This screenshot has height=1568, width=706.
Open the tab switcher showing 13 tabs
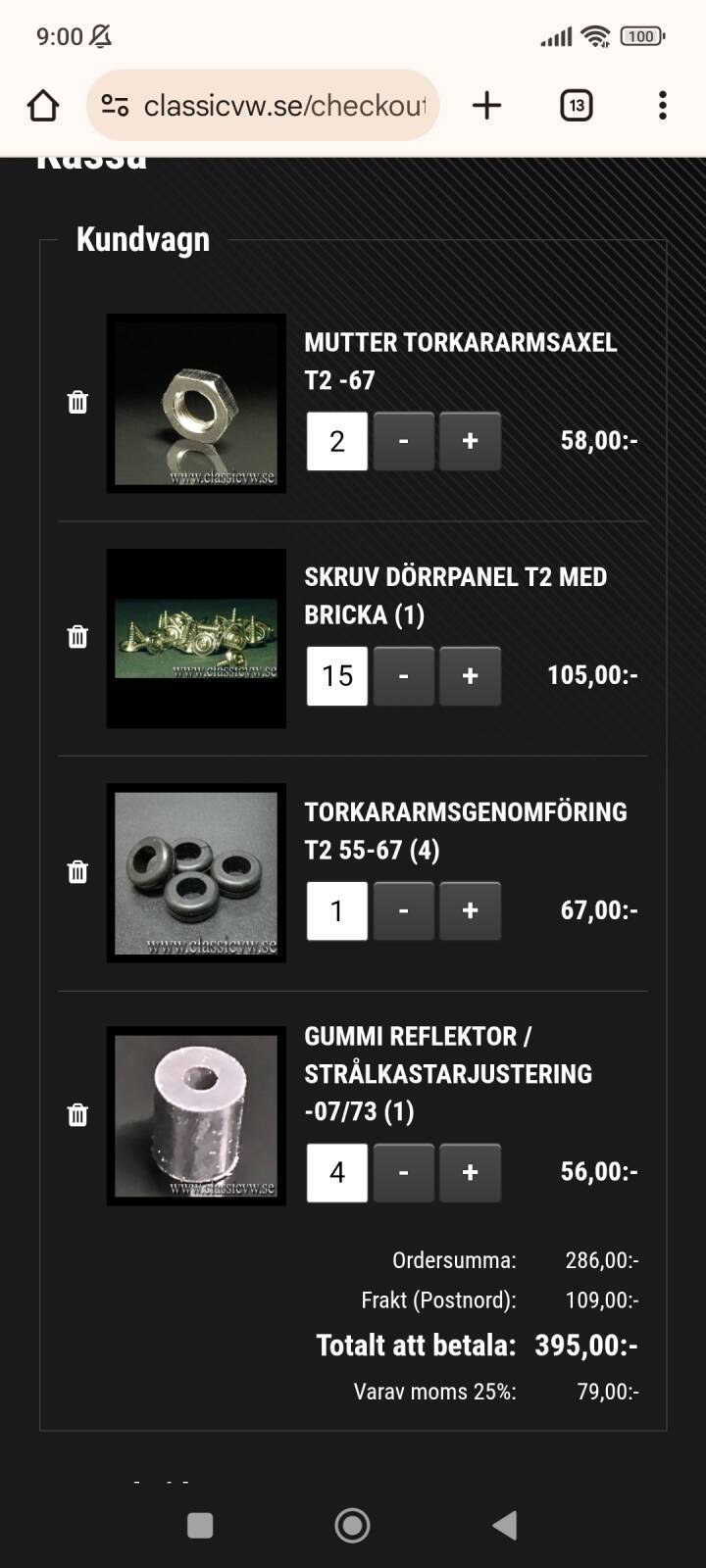(577, 106)
